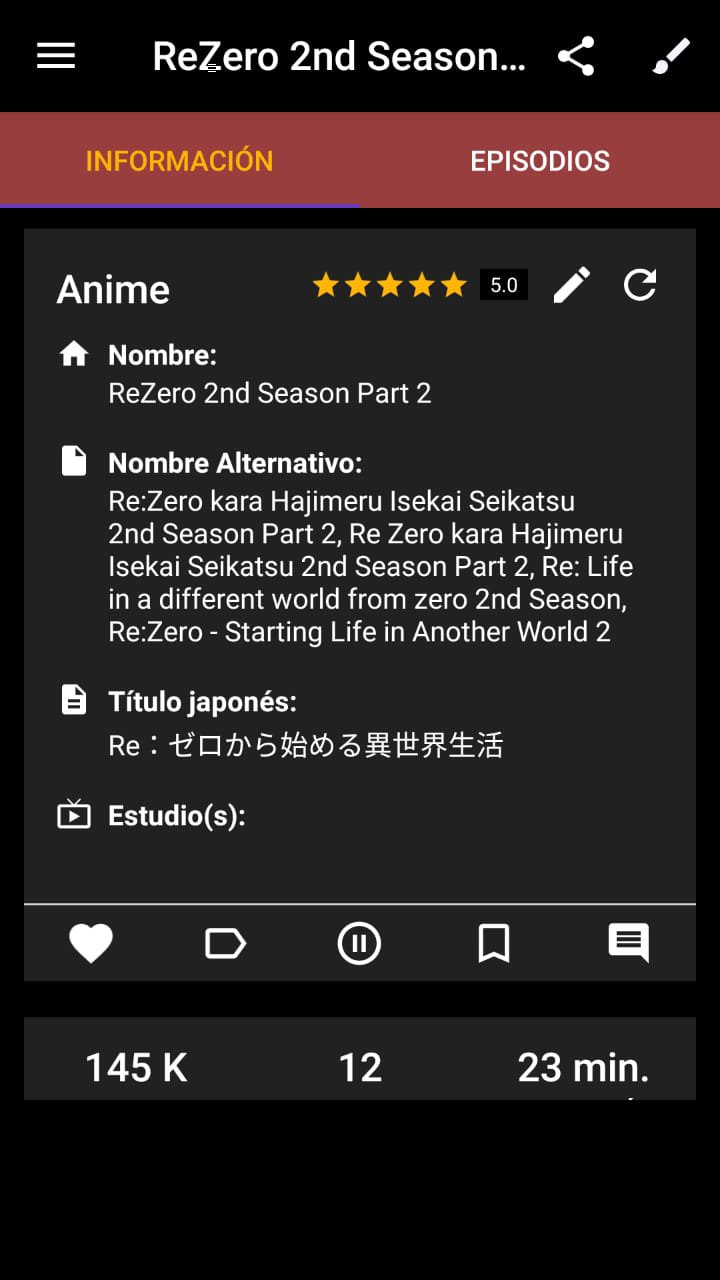Refresh the anime information
This screenshot has width=720, height=1280.
(x=640, y=286)
